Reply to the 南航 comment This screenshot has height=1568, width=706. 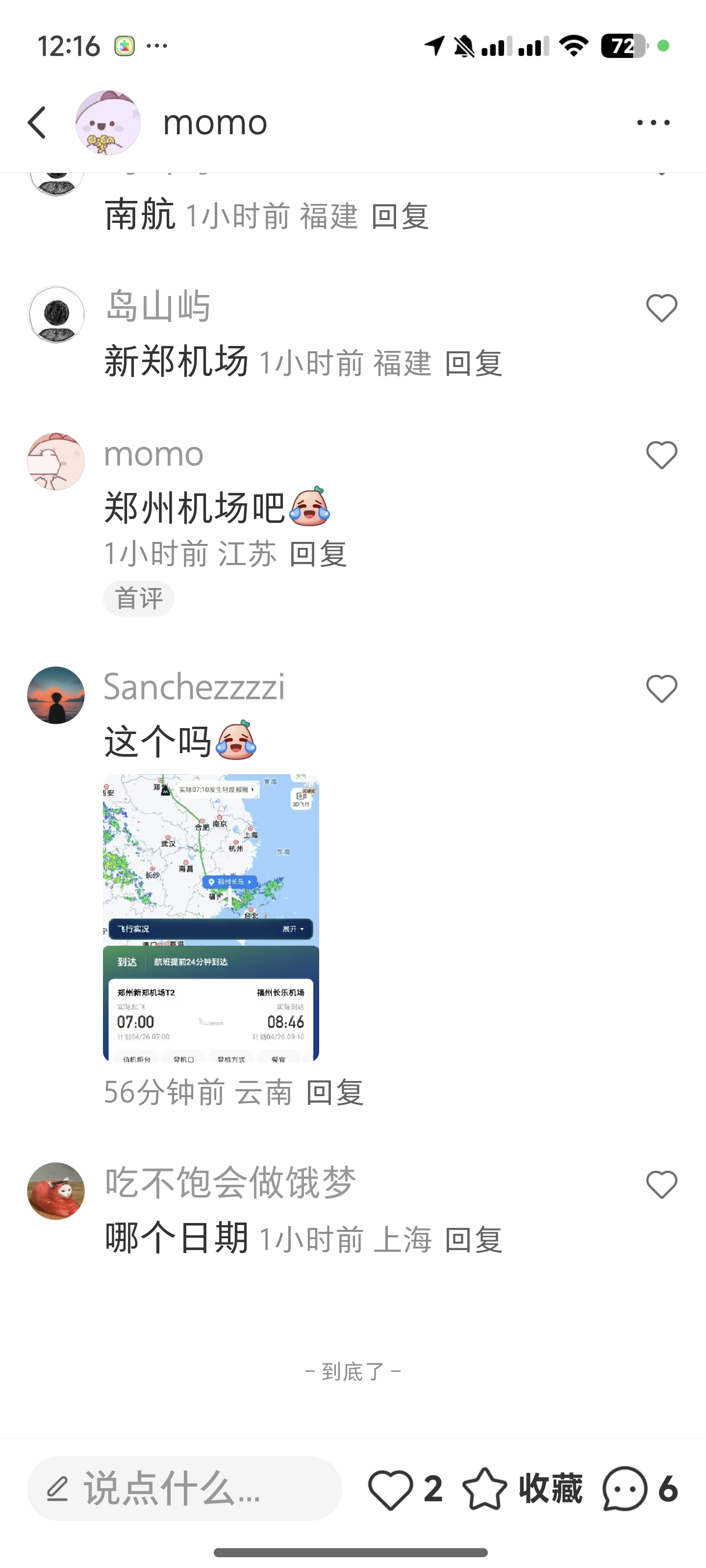[x=400, y=217]
